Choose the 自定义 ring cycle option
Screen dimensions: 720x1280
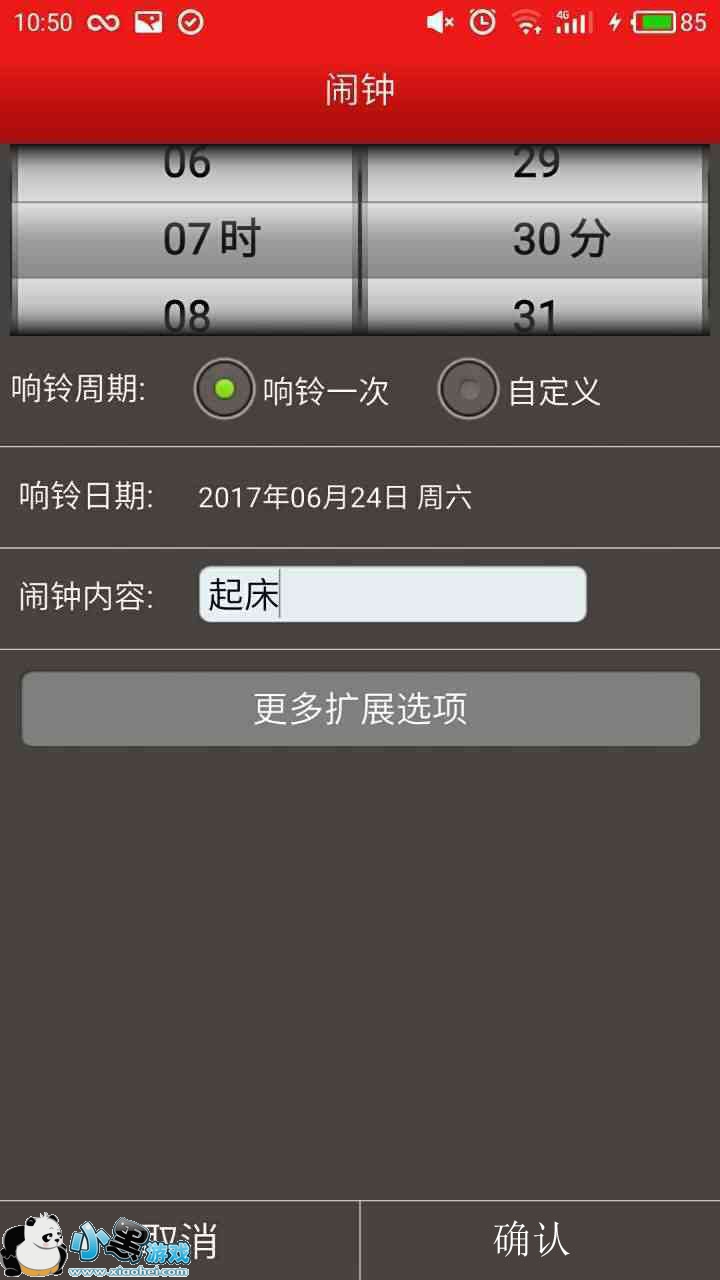pos(468,389)
